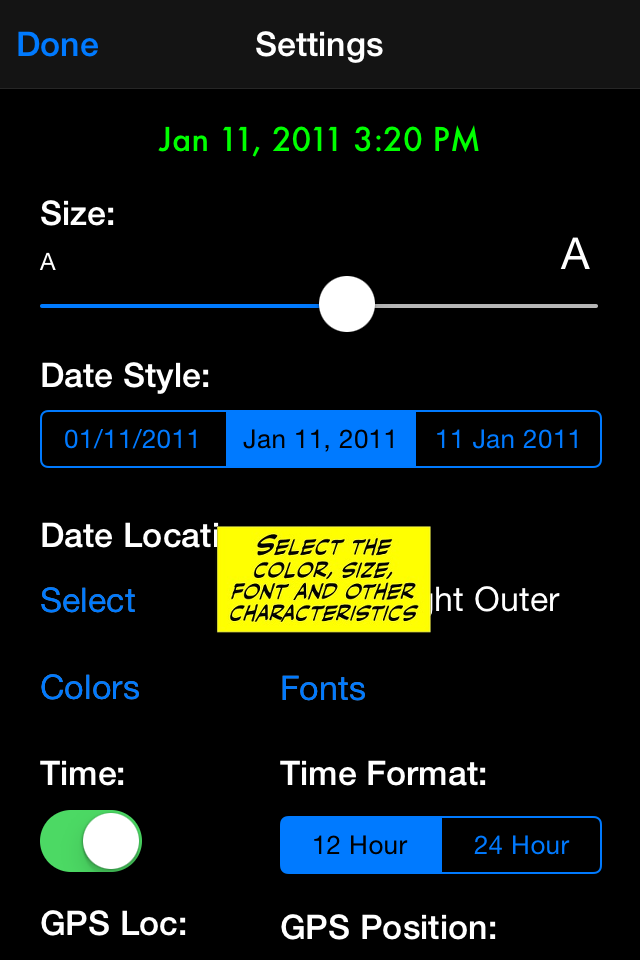Image resolution: width=640 pixels, height=960 pixels.
Task: Tap Select for date location
Action: pos(88,600)
